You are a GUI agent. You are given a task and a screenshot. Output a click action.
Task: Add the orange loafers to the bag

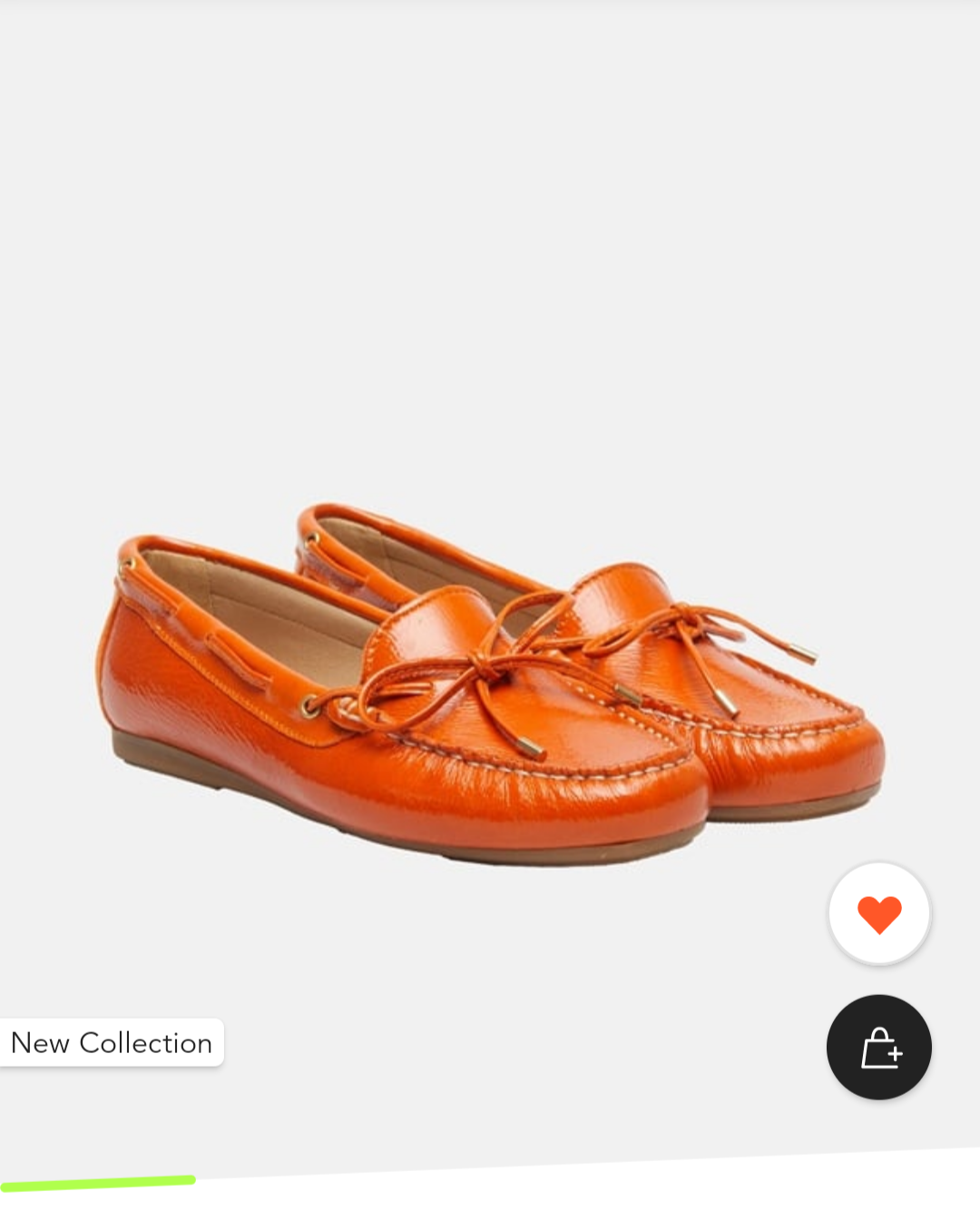[878, 1048]
